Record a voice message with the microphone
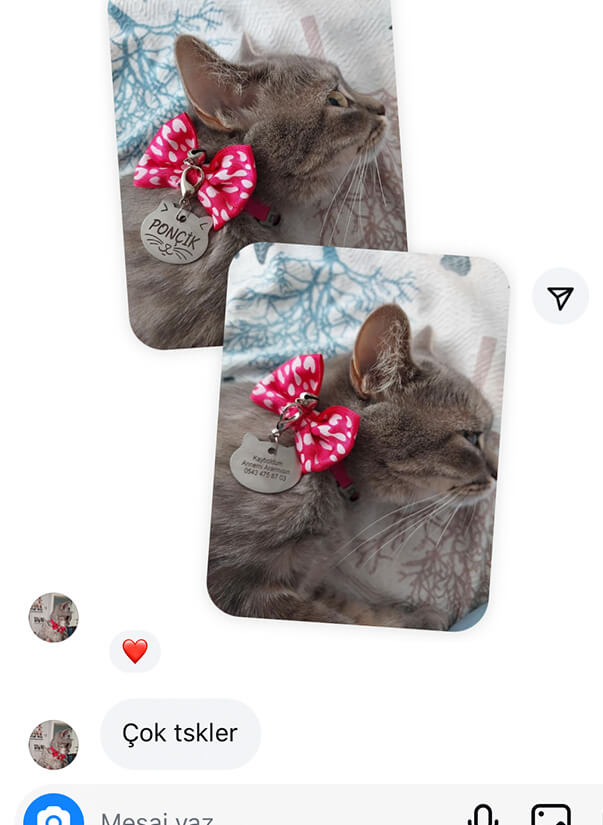Viewport: 603px width, 825px height. point(483,815)
